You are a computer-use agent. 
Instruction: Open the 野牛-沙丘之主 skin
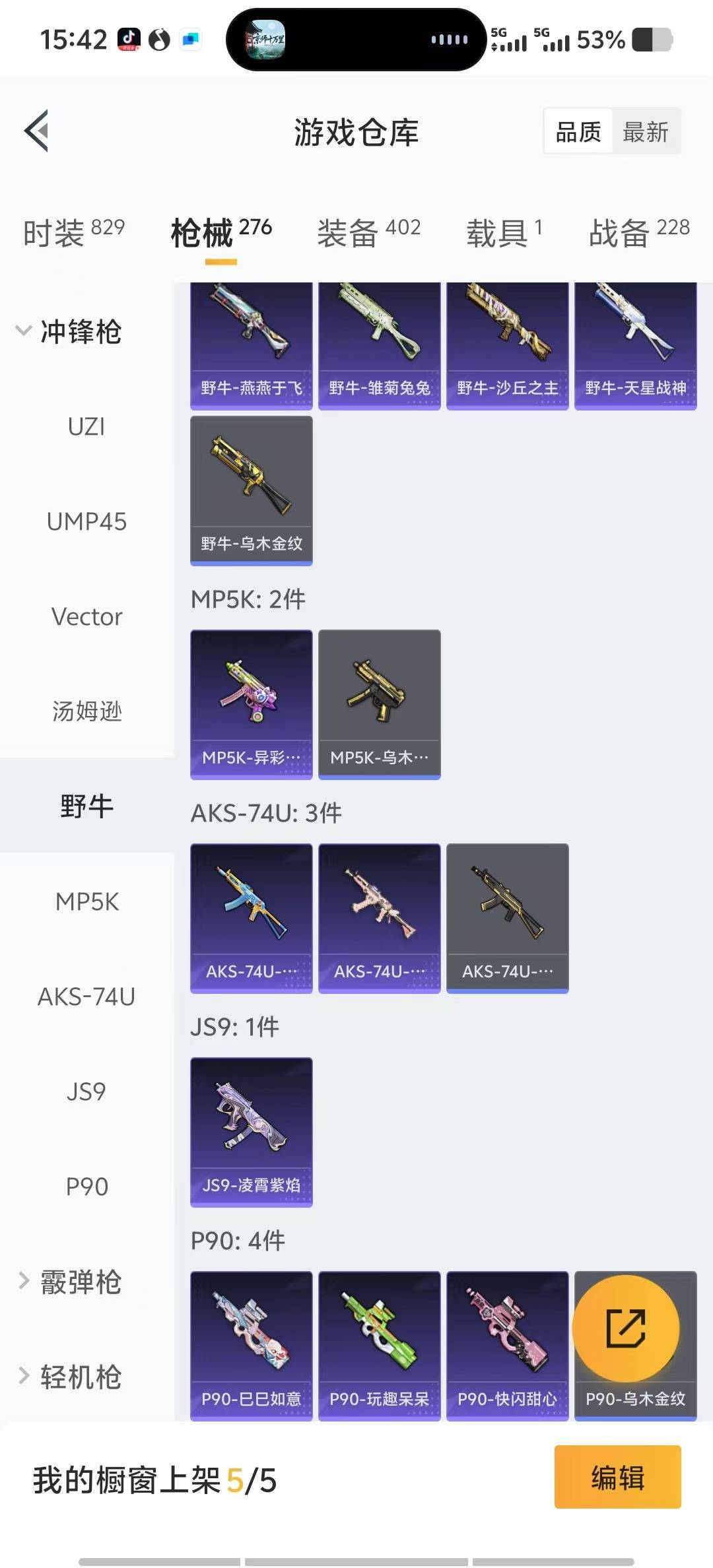coord(507,344)
